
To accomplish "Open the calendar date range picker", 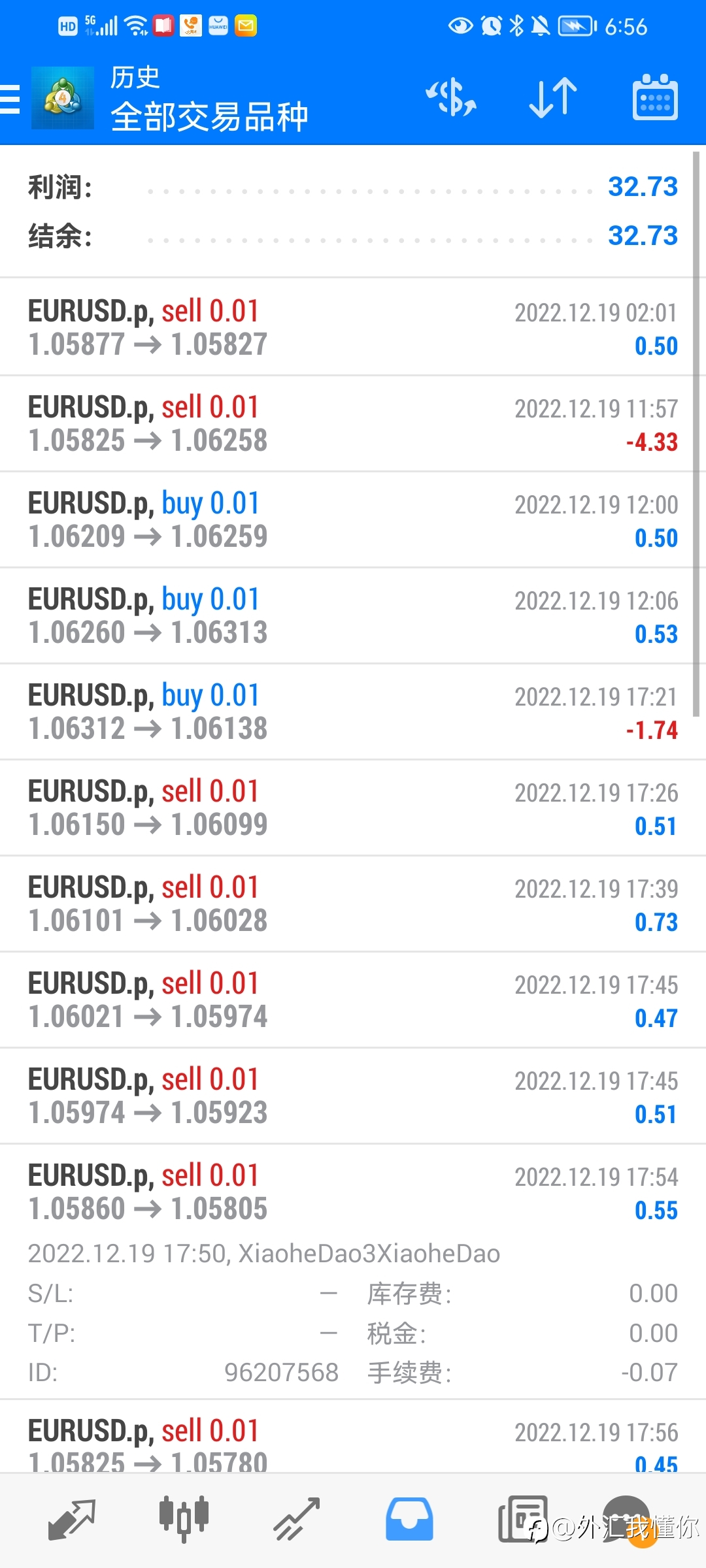I will (x=655, y=98).
